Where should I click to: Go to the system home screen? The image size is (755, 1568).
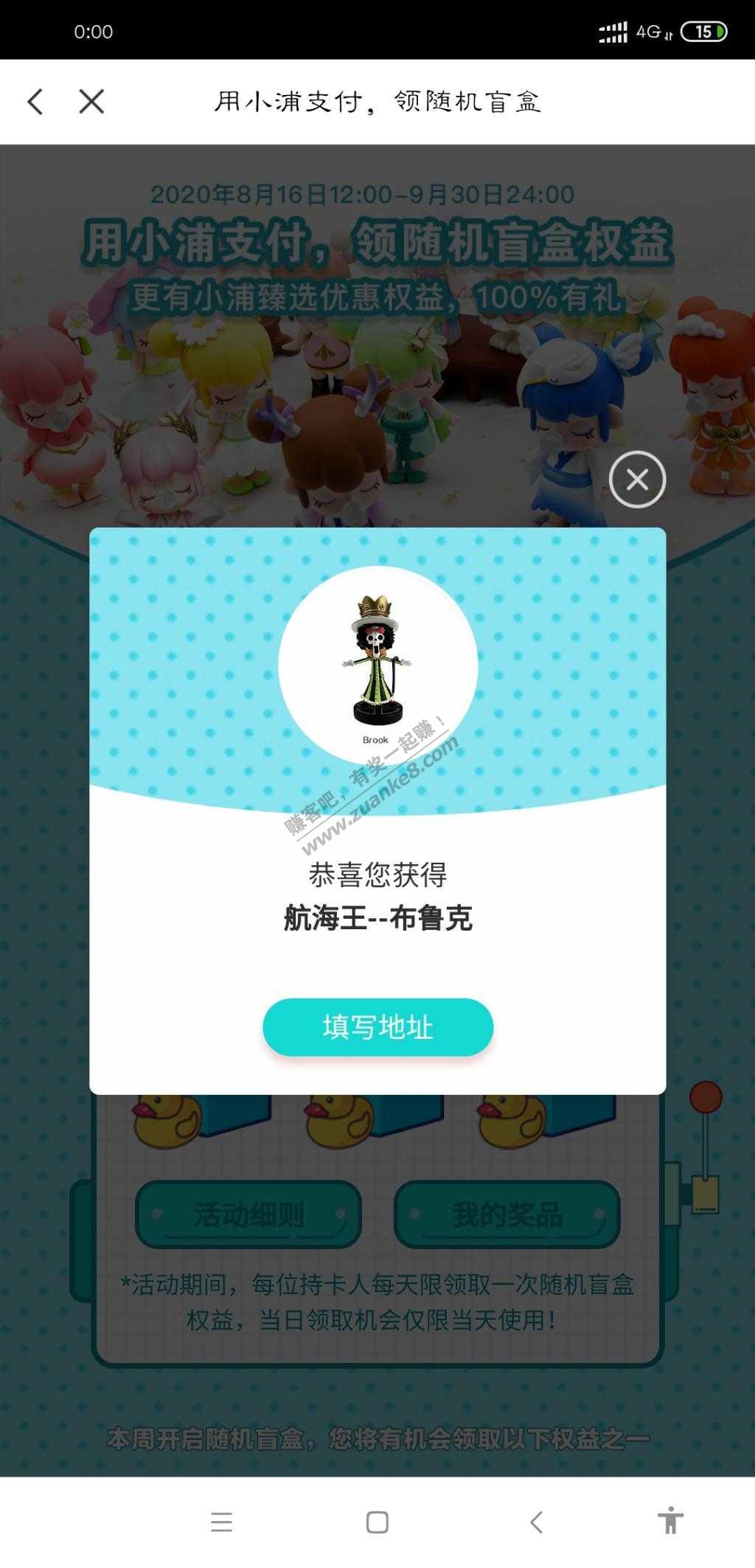coord(377,1522)
